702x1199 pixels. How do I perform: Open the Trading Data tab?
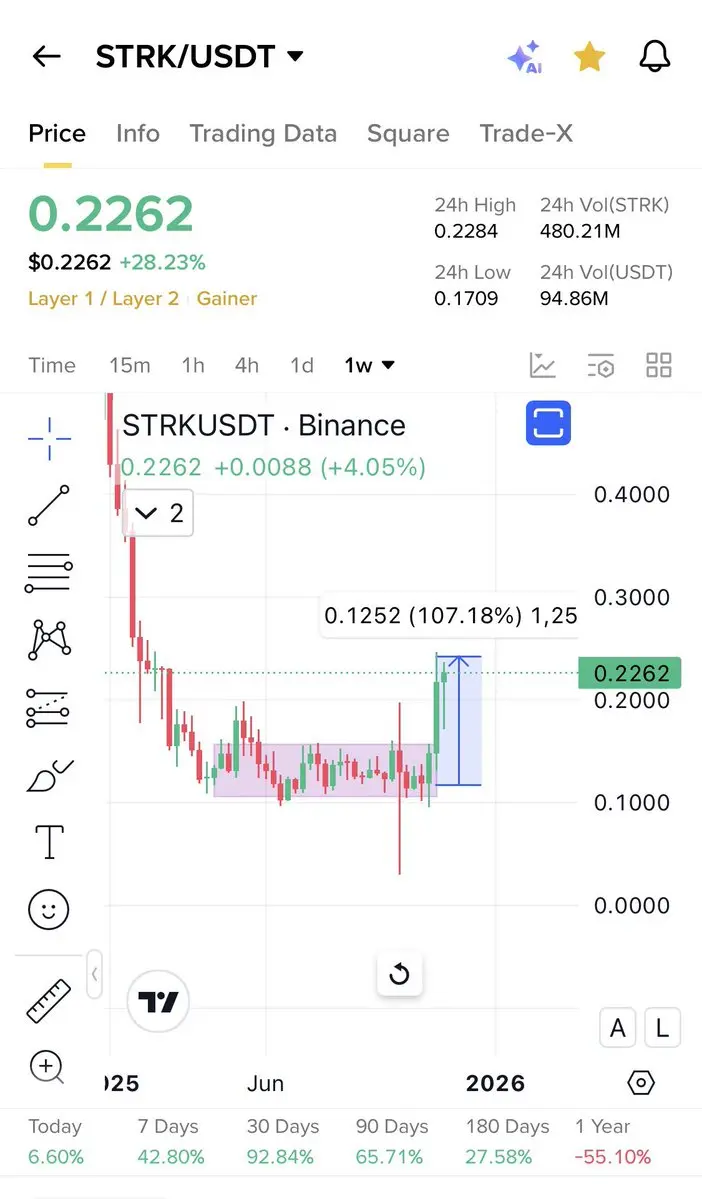(x=263, y=134)
